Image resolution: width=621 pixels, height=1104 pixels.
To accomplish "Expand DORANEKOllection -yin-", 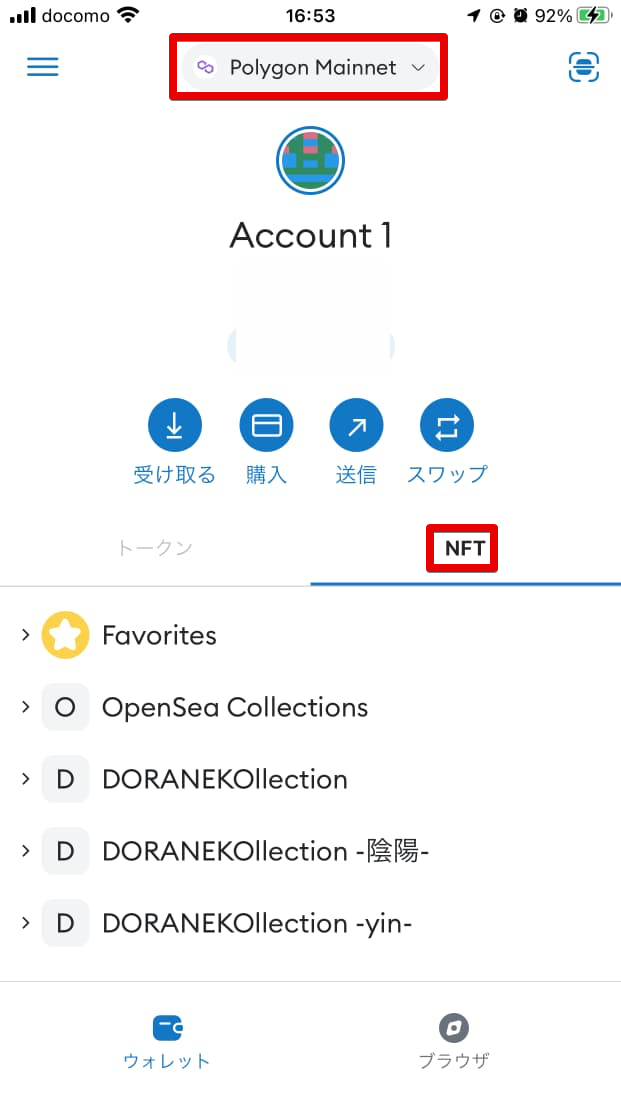I will tap(310, 923).
